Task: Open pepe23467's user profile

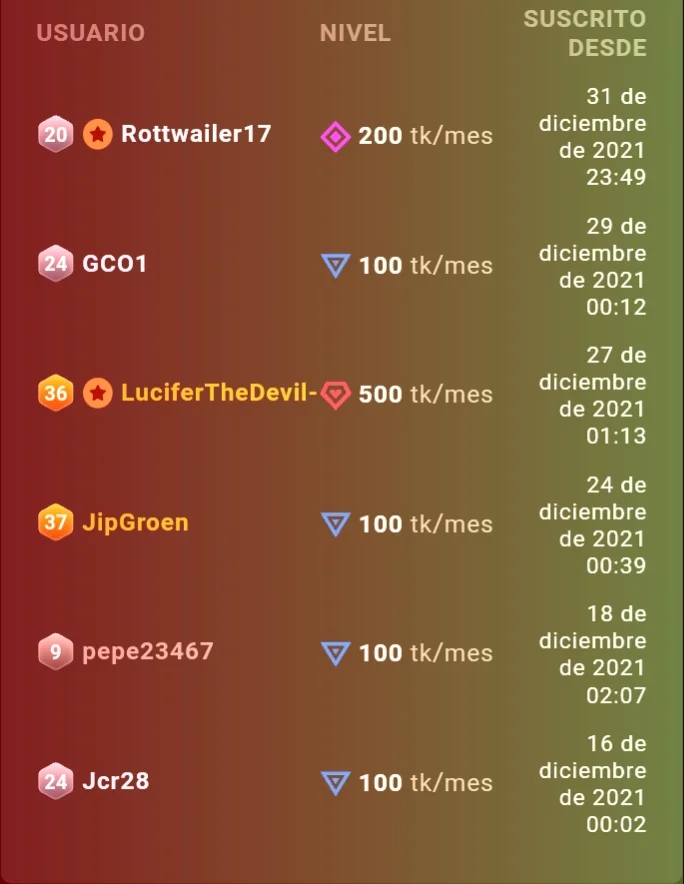Action: tap(148, 652)
